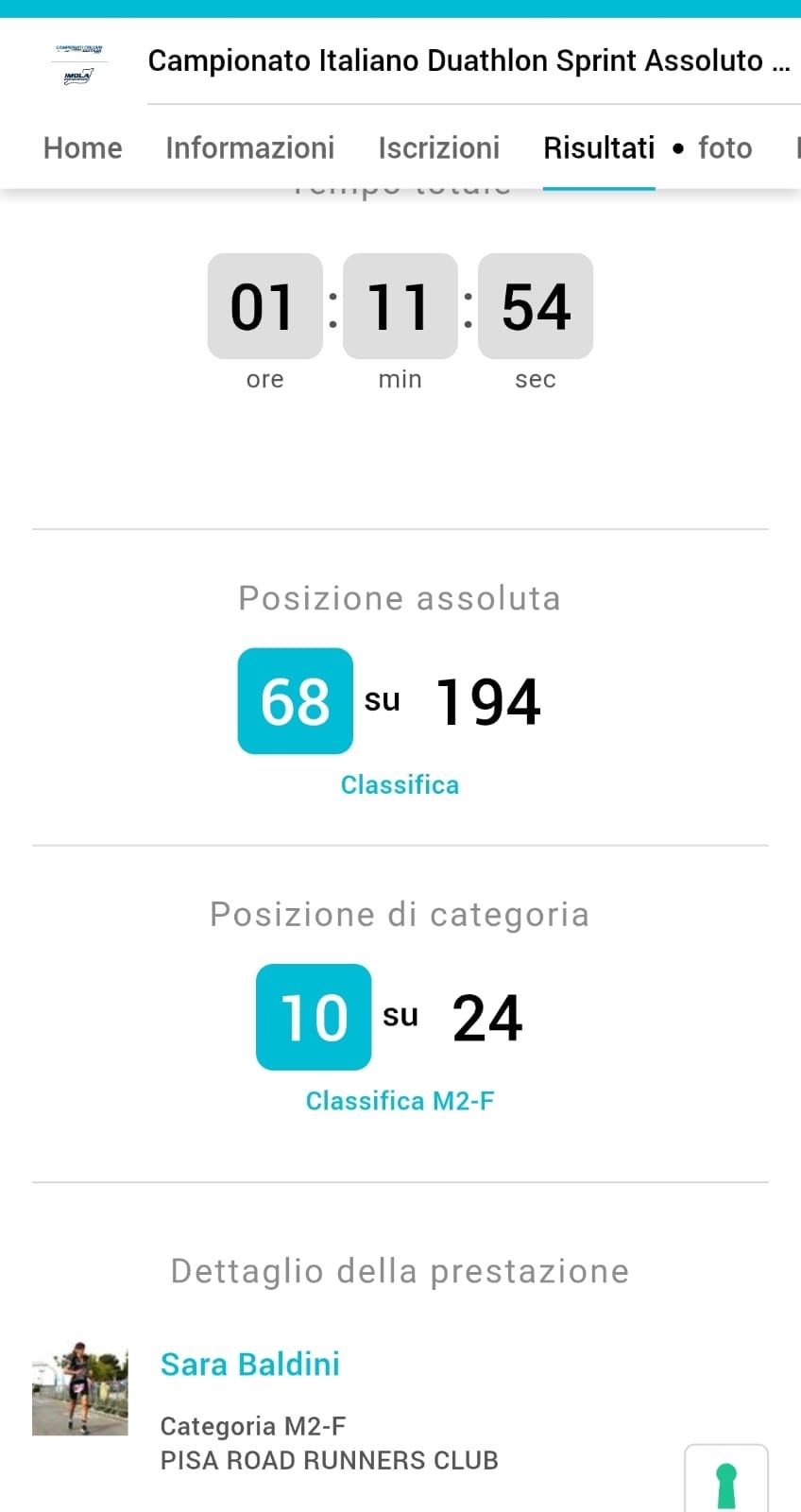Tap the event logo in the header

click(x=79, y=63)
